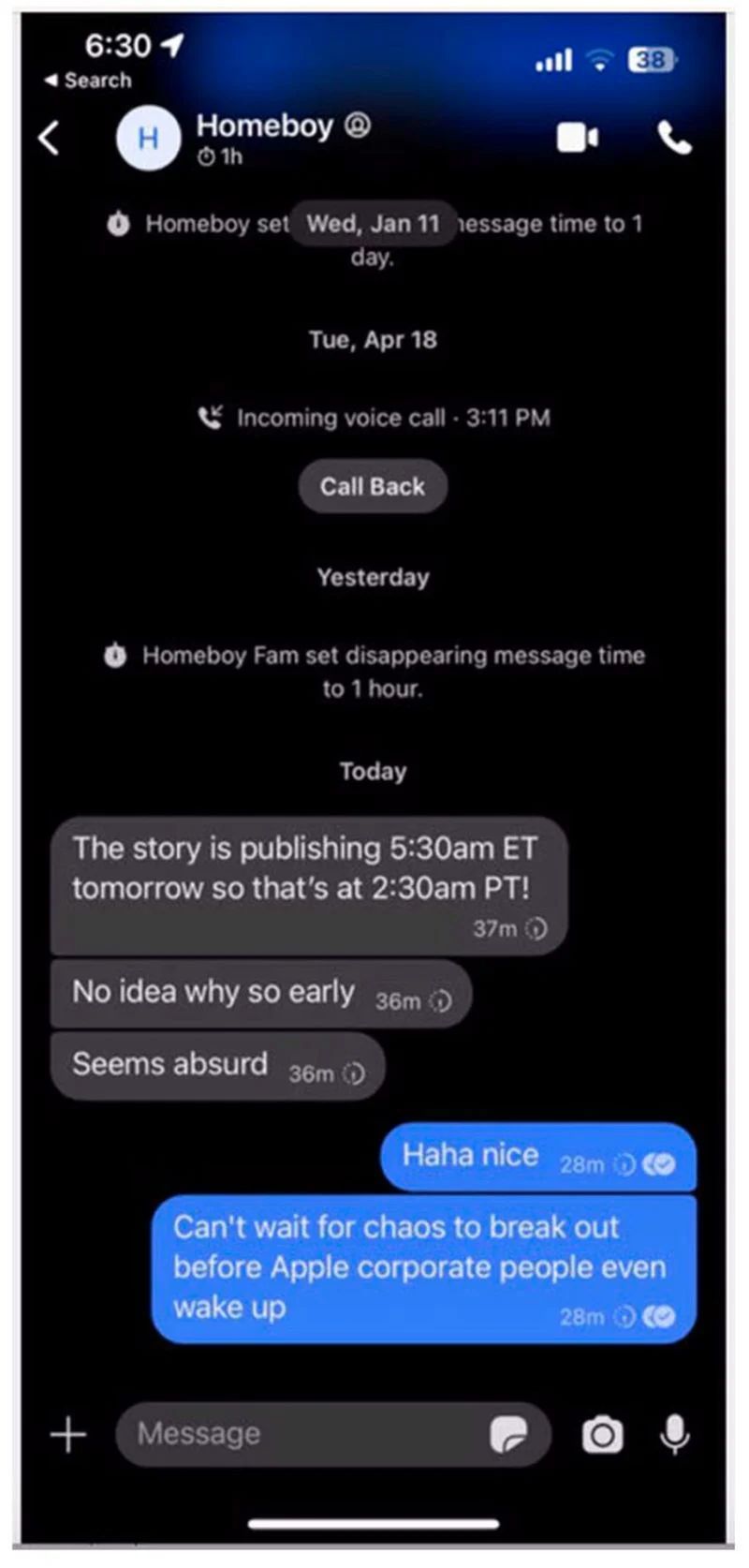Open the camera to take a photo
The image size is (749, 1568).
coord(602,1434)
